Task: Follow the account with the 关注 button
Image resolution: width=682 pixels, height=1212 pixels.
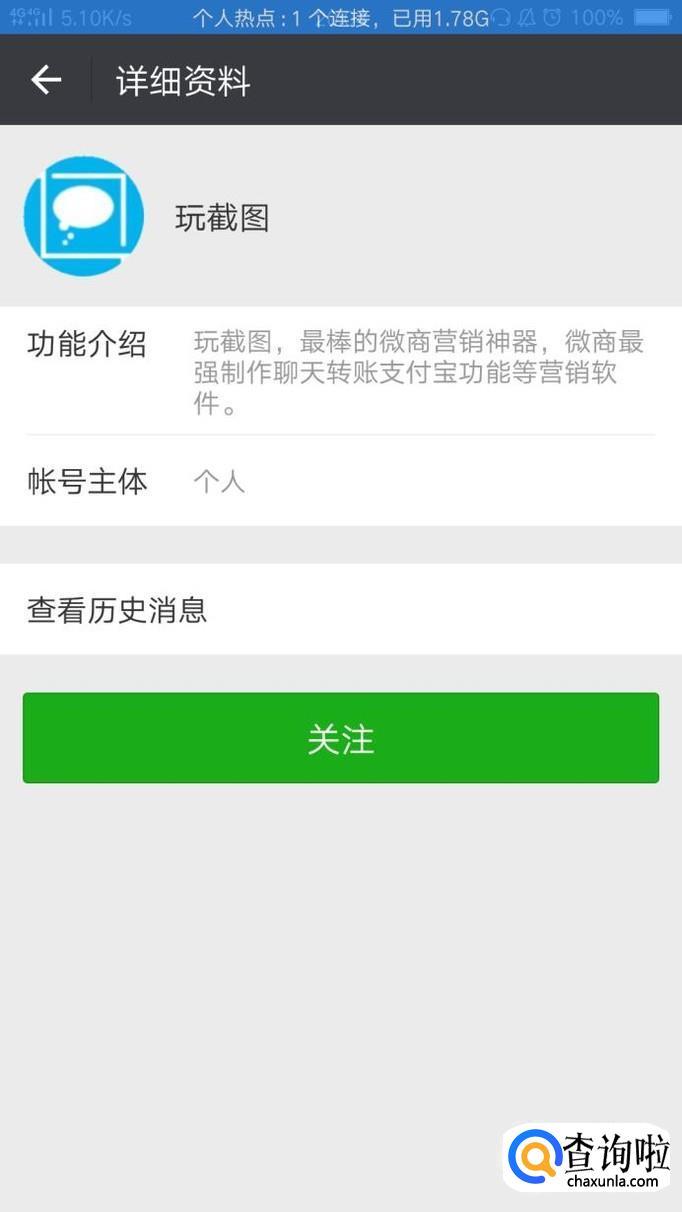Action: (341, 738)
